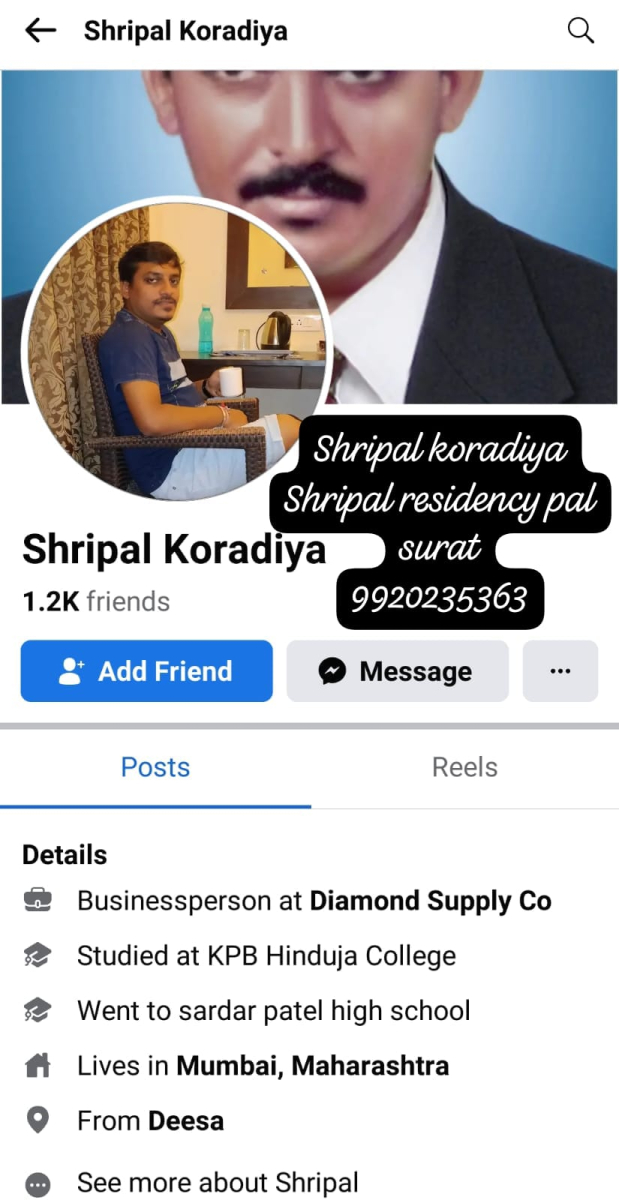Go back using the arrow icon
The width and height of the screenshot is (619, 1200).
(40, 31)
